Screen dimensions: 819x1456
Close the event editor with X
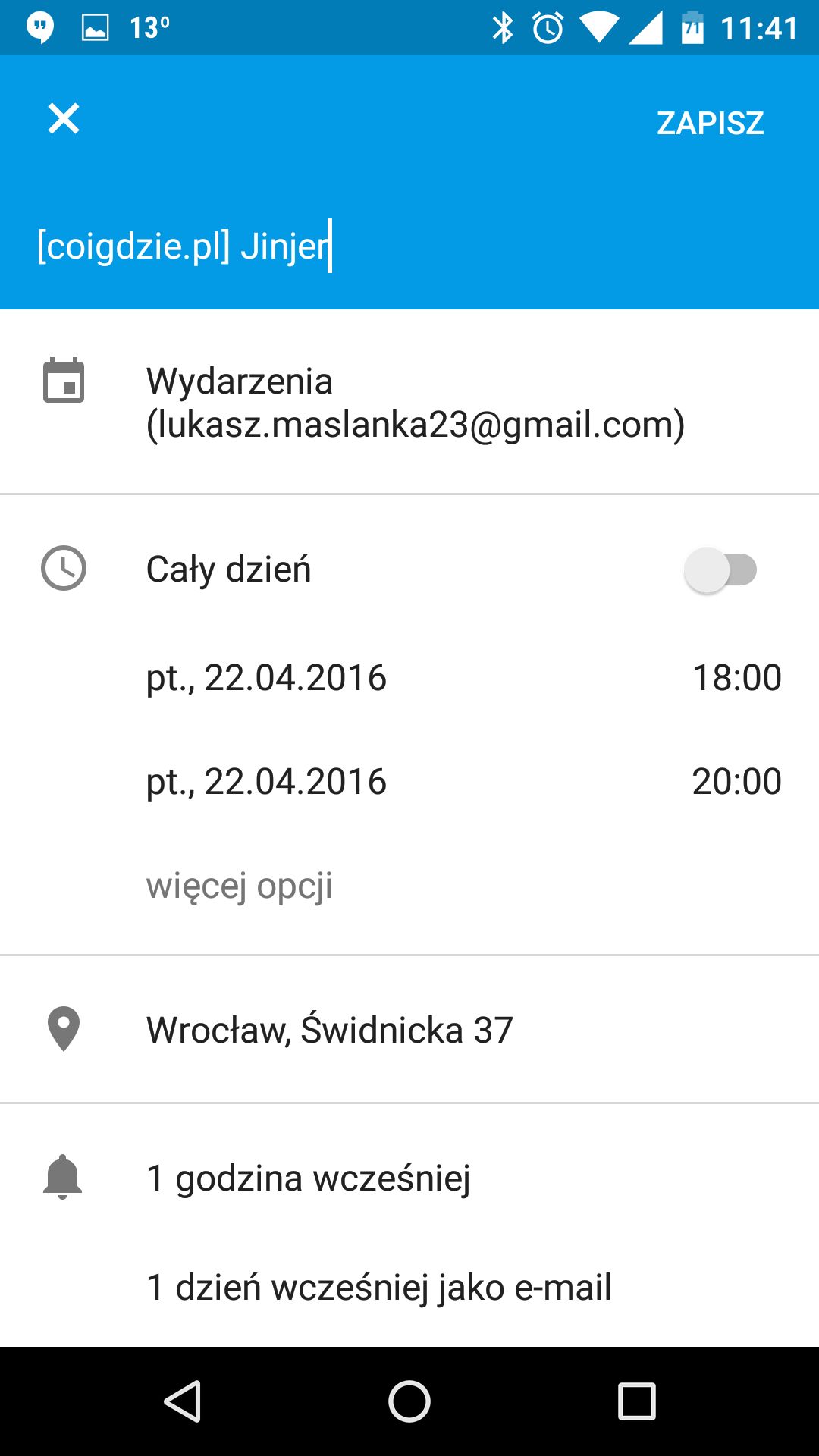64,119
